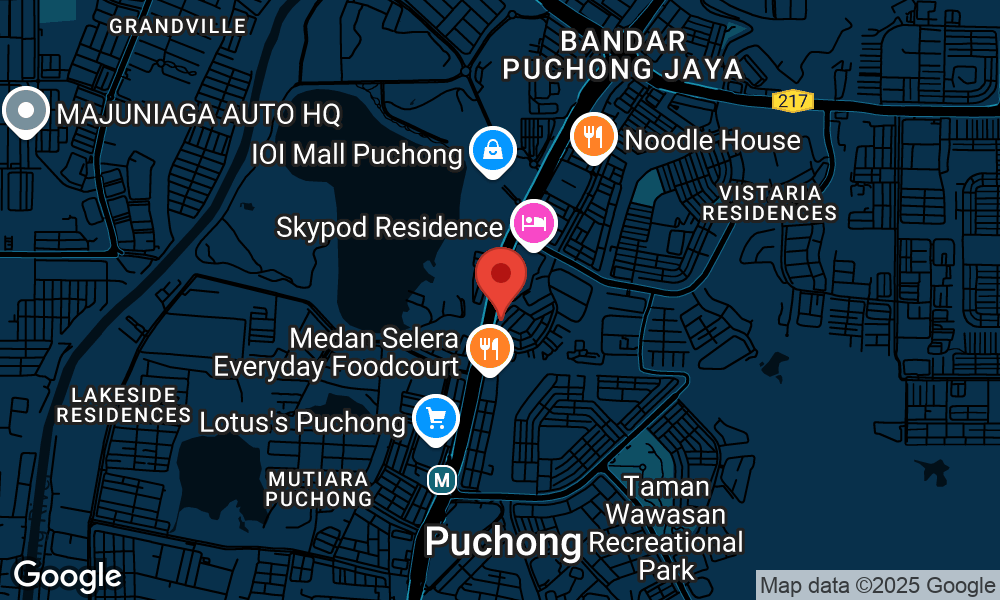Viewport: 1000px width, 600px height.
Task: Select the metro station M icon
Action: [442, 480]
